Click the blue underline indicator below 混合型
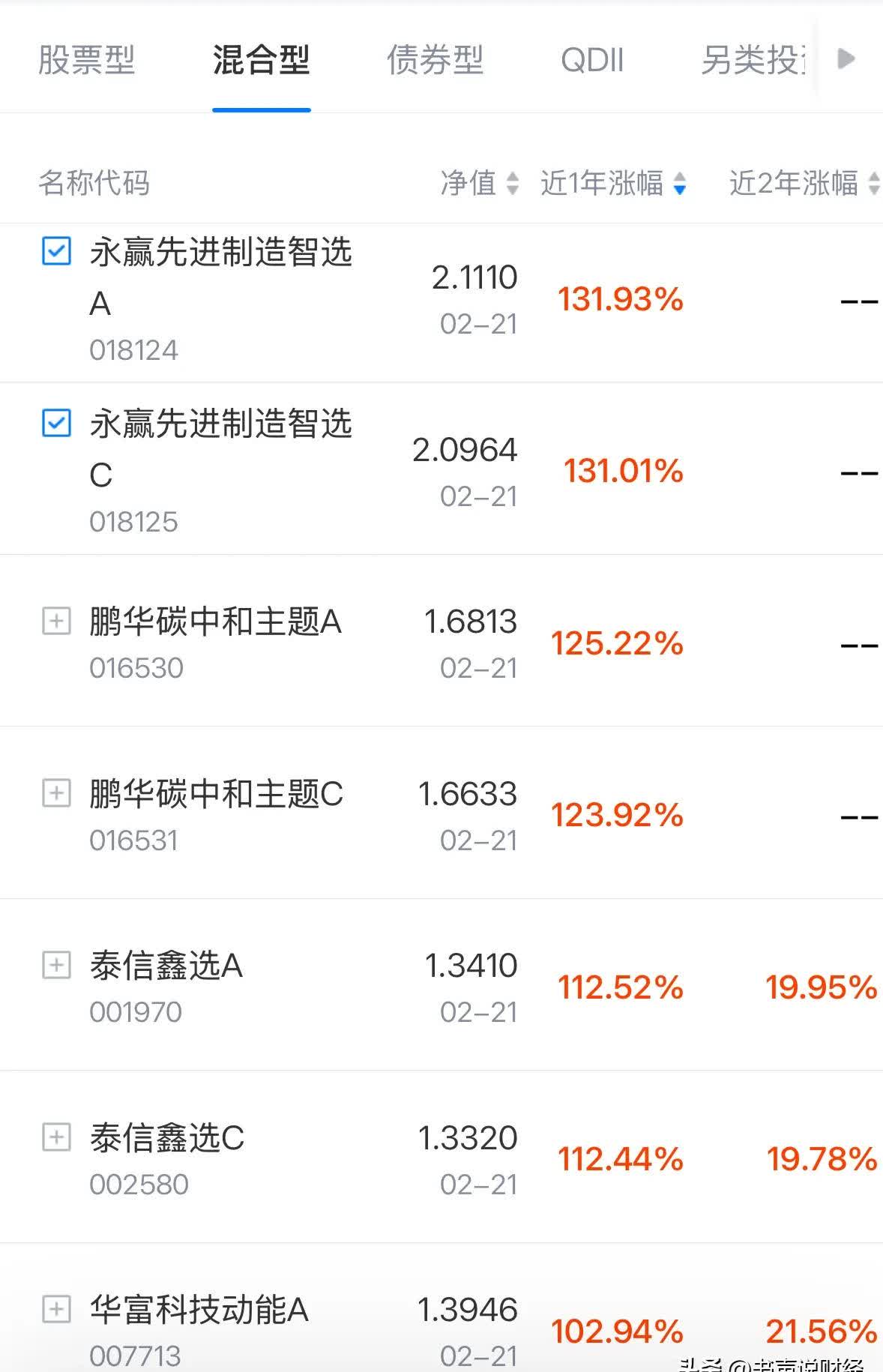883x1372 pixels. [261, 109]
